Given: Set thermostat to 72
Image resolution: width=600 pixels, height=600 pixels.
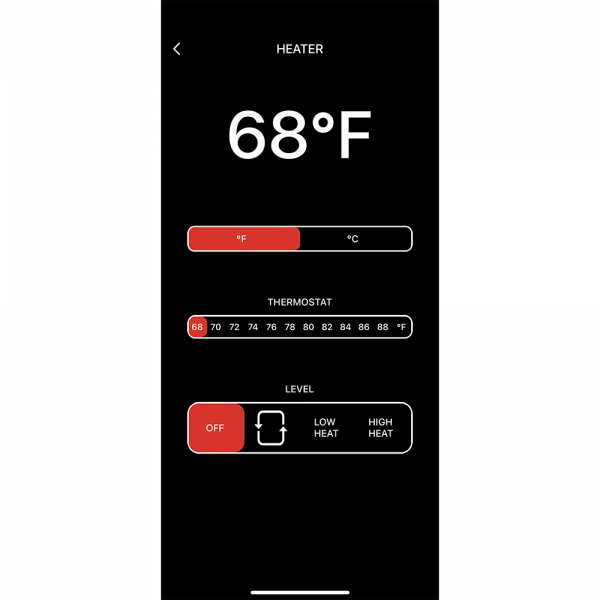Looking at the screenshot, I should click(x=234, y=327).
